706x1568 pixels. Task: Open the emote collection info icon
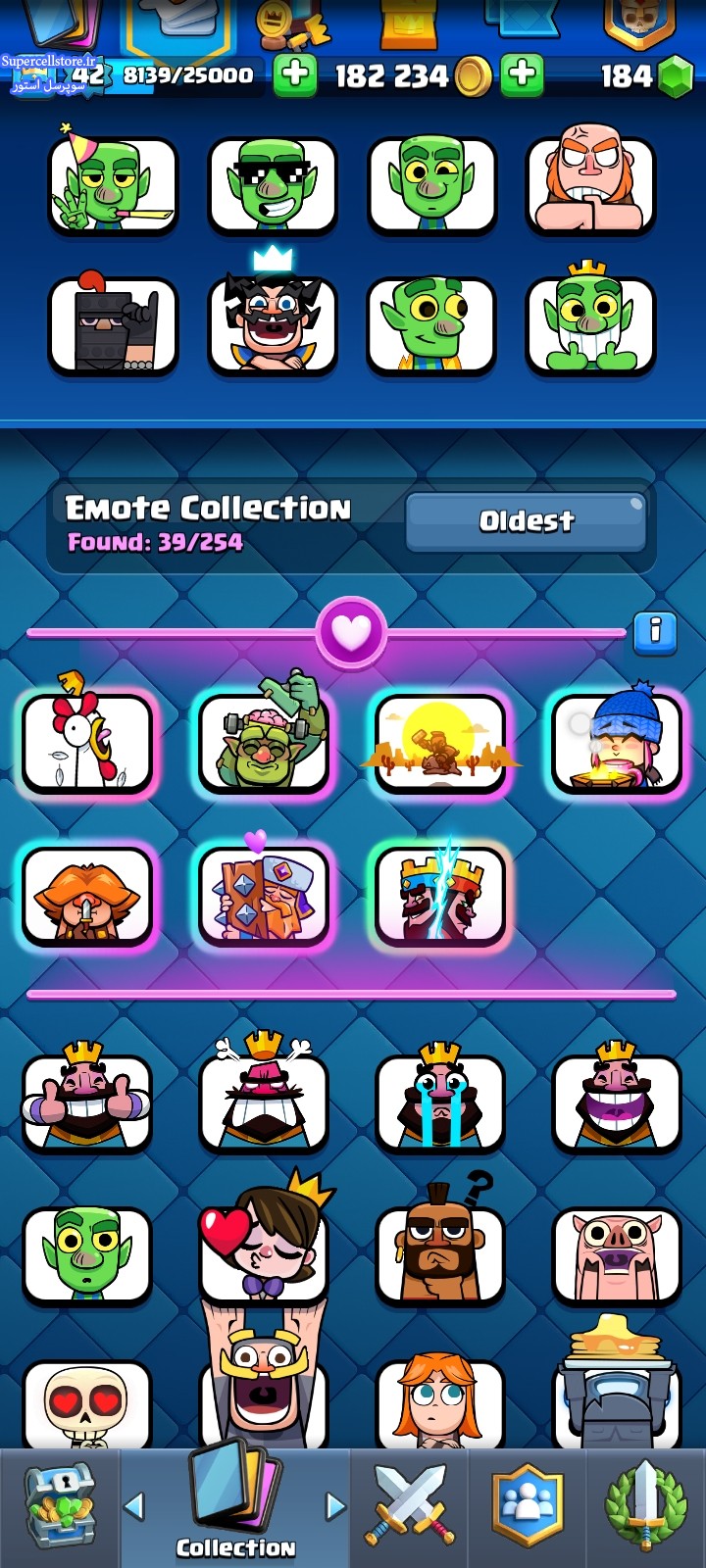[655, 633]
